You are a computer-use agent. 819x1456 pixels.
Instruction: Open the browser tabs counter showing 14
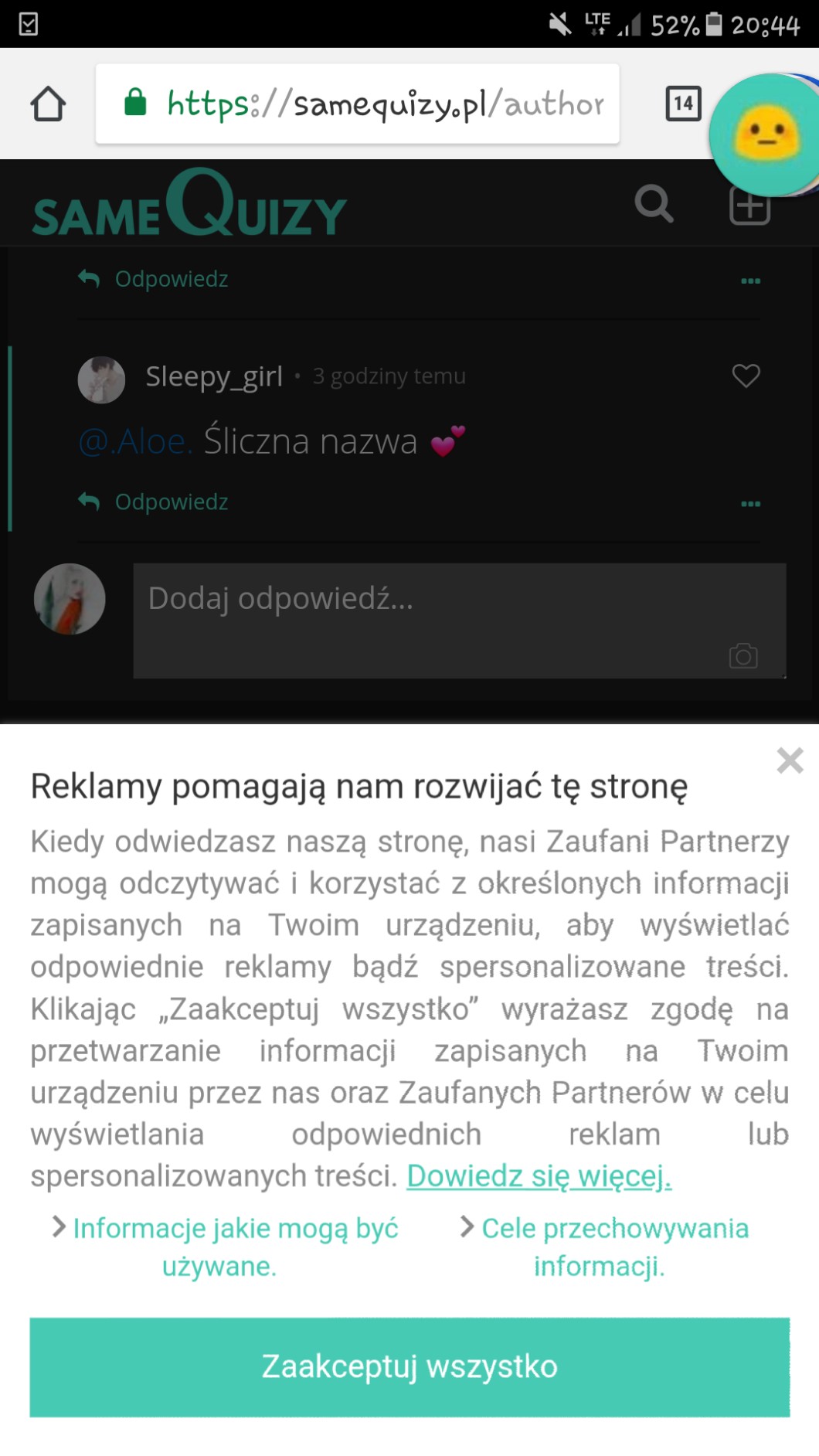point(683,104)
